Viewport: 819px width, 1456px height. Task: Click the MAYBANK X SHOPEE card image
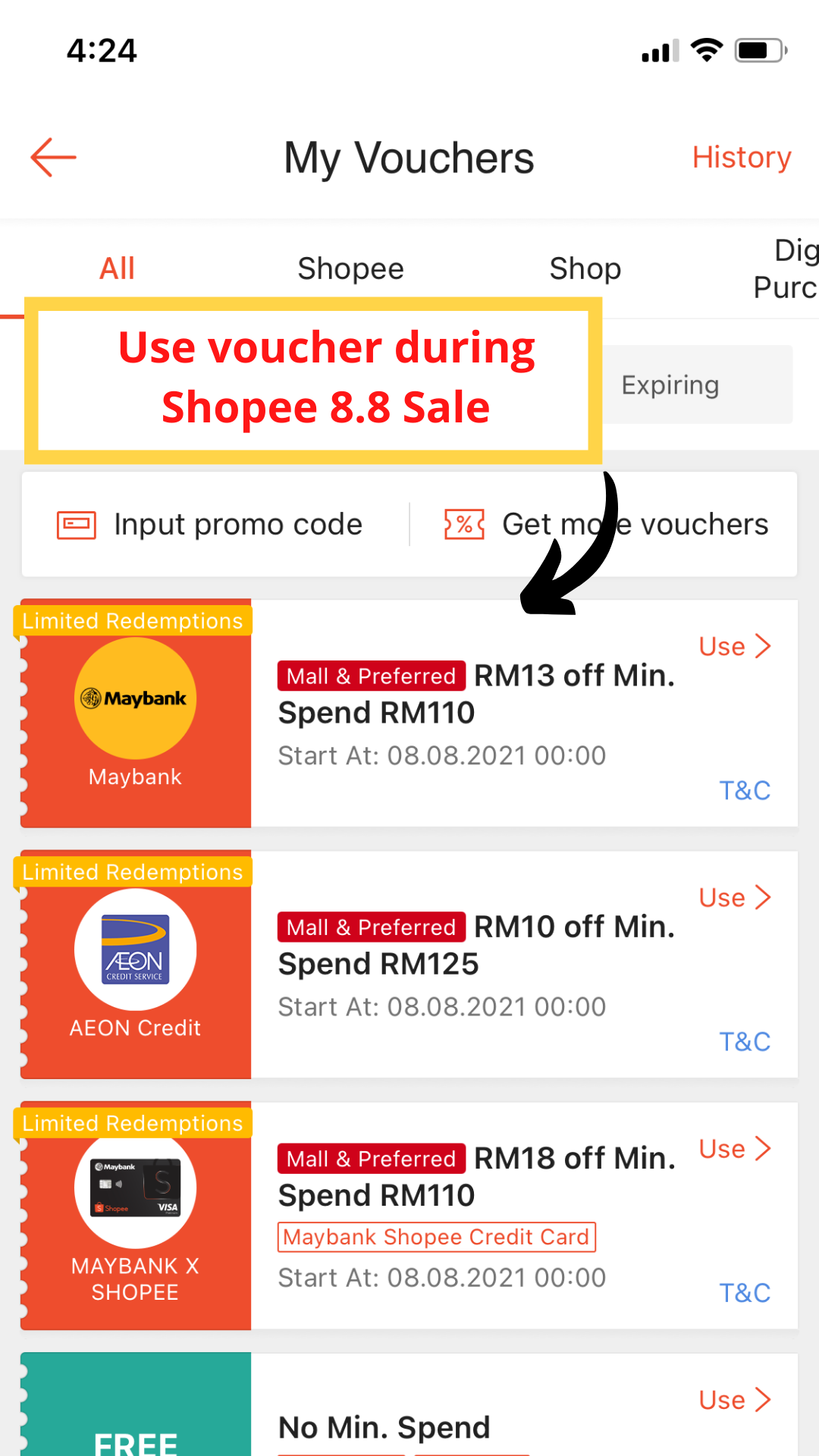135,1188
